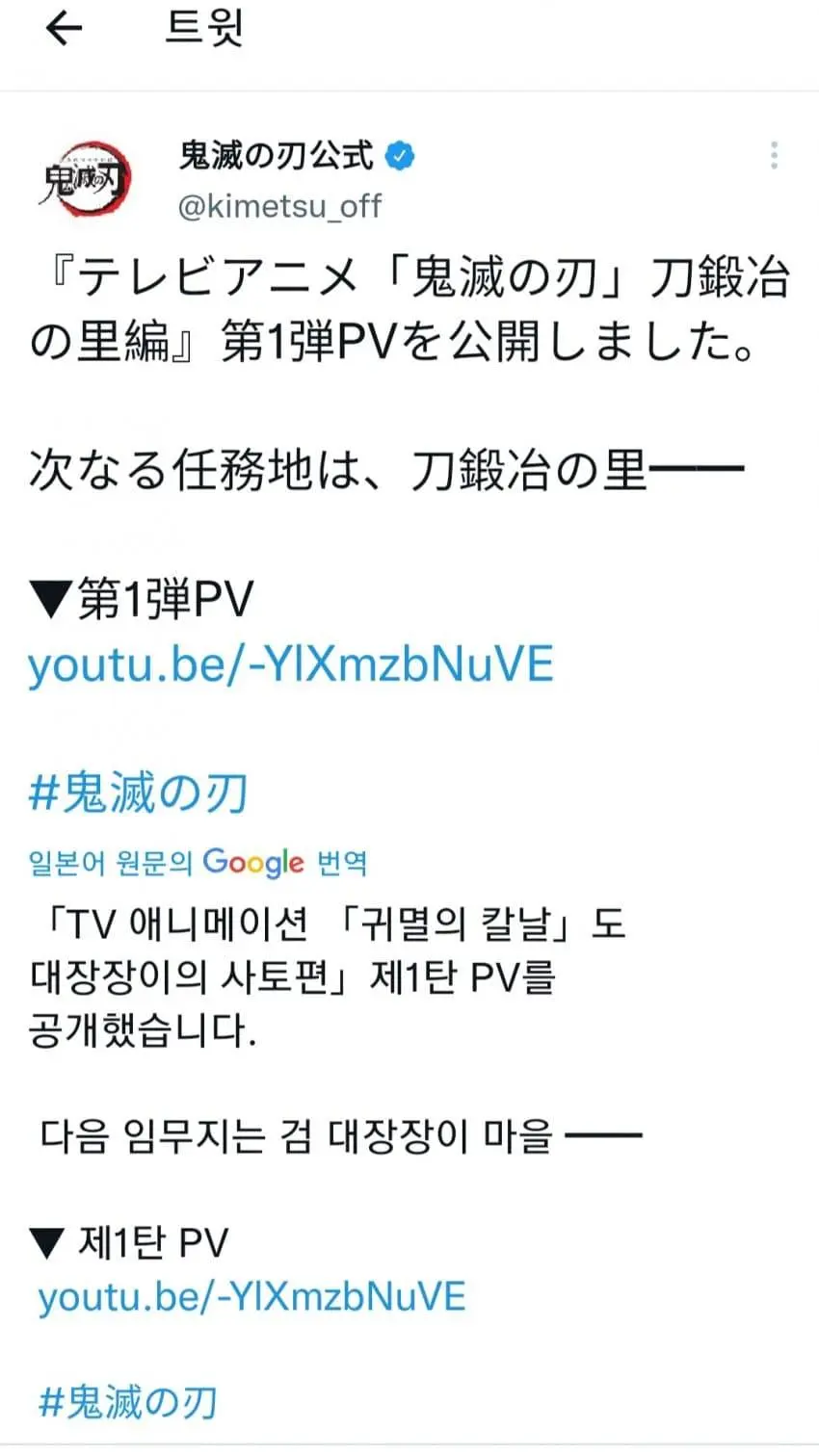The height and width of the screenshot is (1456, 819).
Task: Go back using the arrow icon
Action: [65, 30]
